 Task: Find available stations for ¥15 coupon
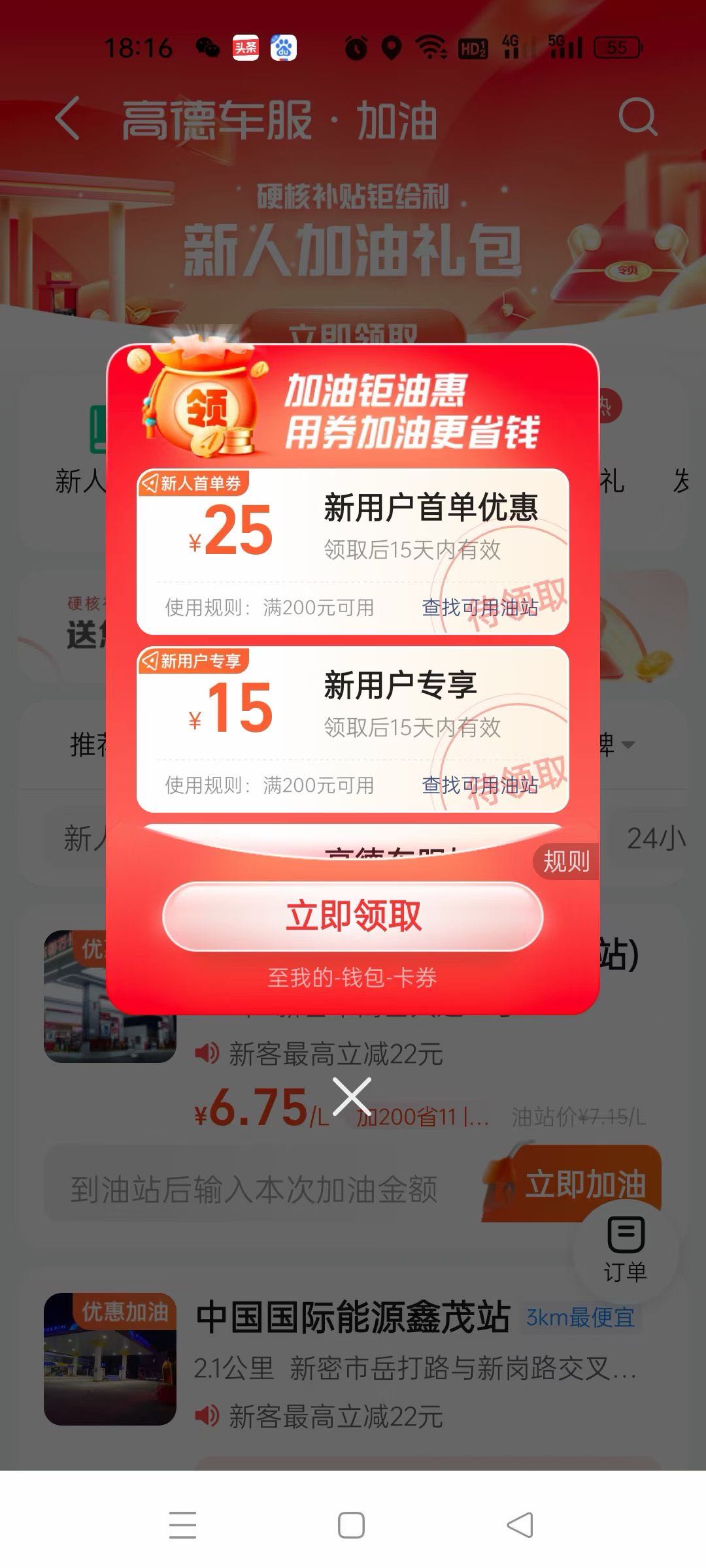[x=480, y=785]
